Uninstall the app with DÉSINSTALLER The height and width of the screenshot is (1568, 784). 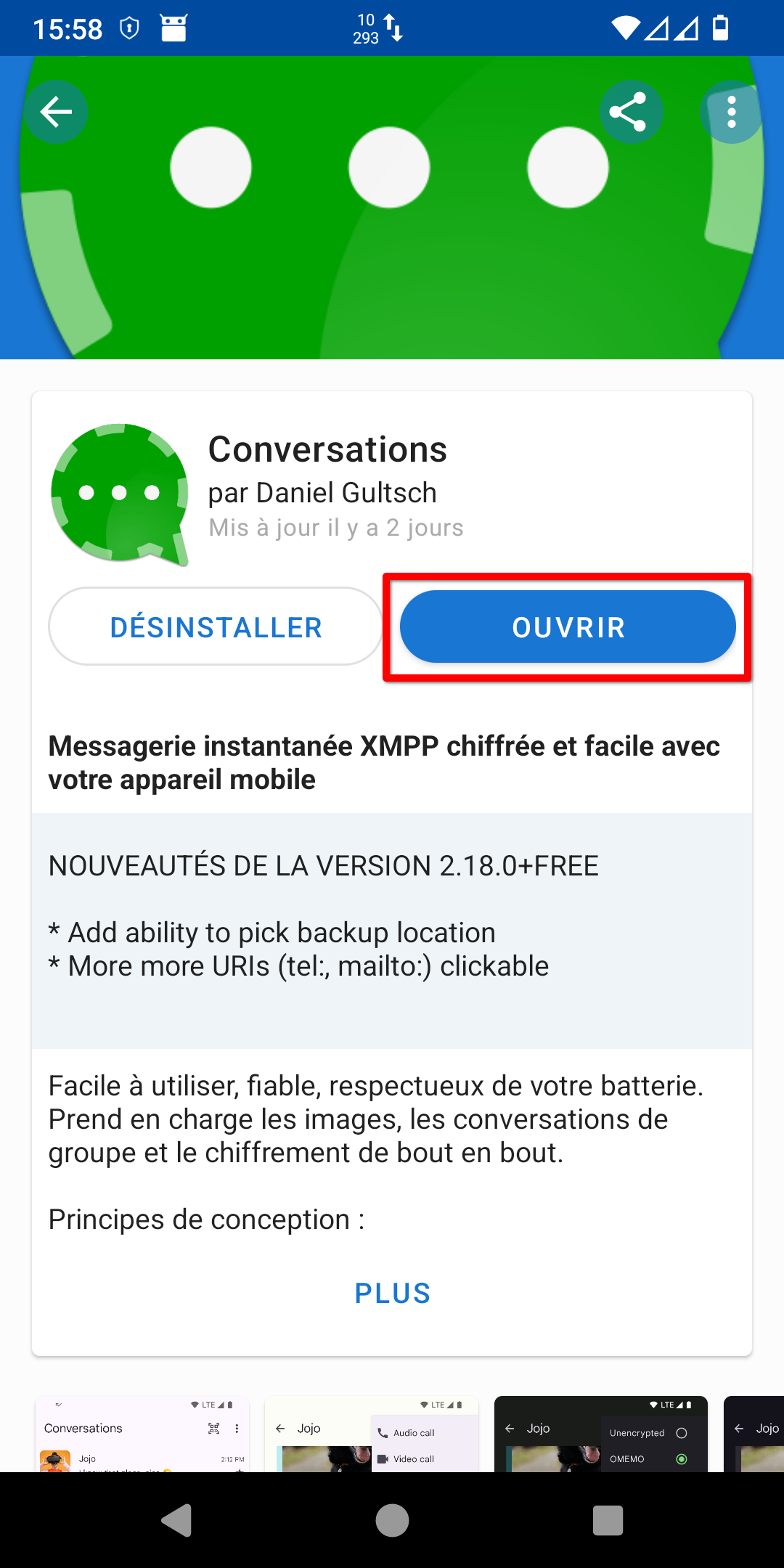click(215, 626)
